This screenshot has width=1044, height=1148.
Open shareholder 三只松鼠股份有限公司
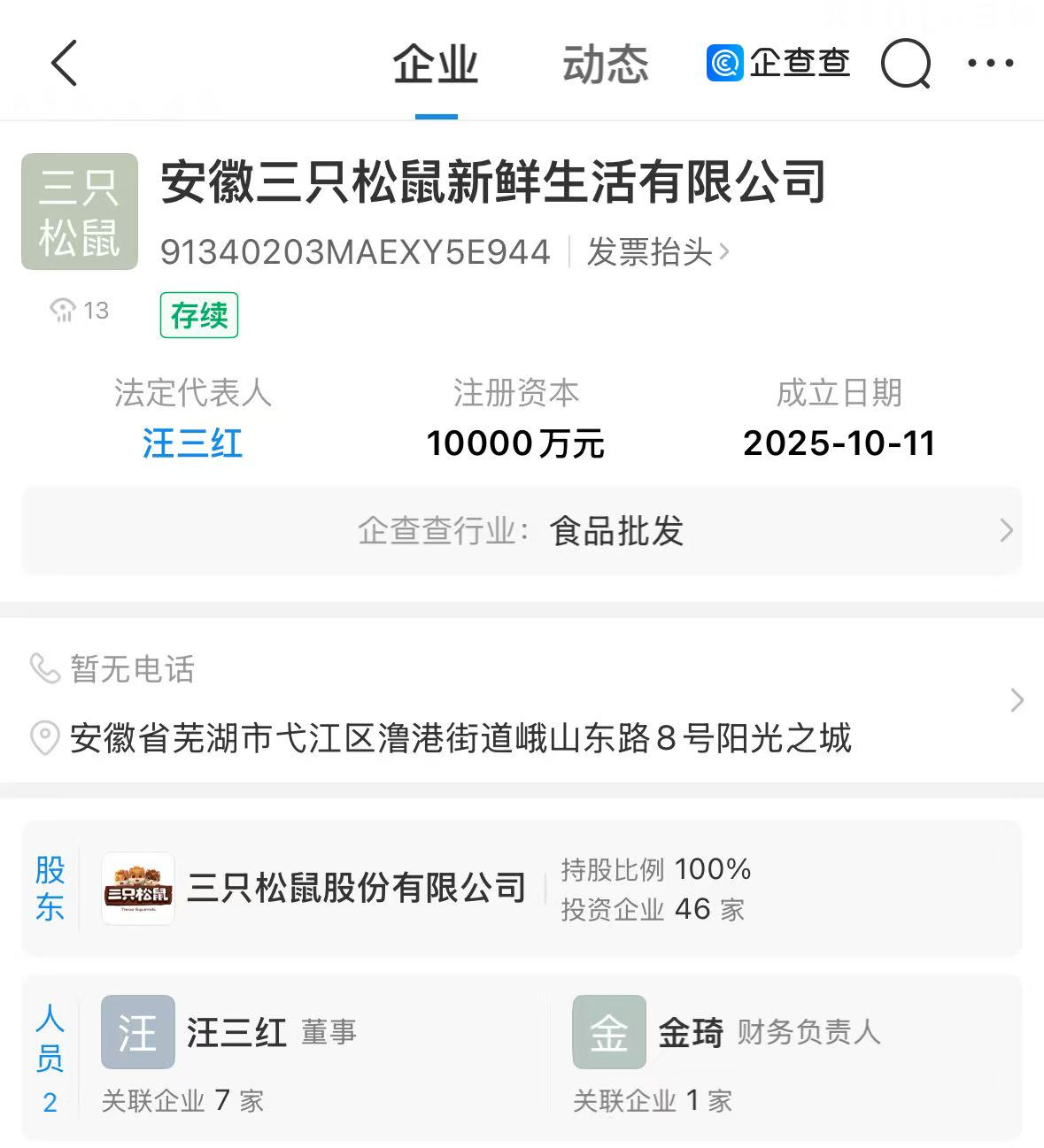(x=357, y=888)
